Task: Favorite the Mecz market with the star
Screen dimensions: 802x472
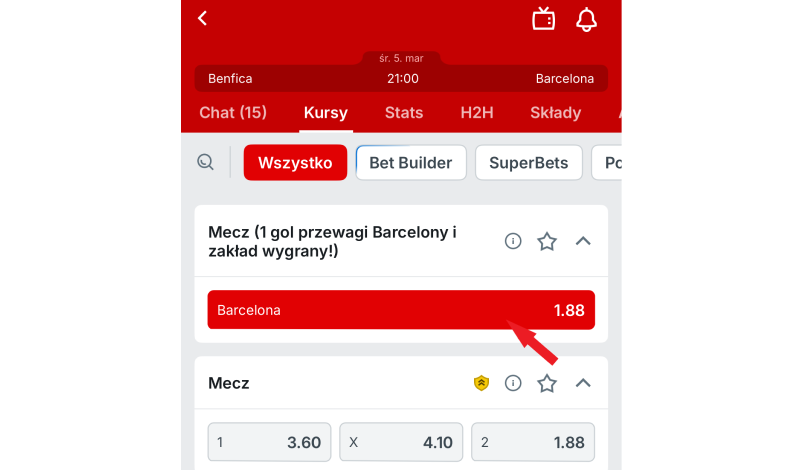Action: pyautogui.click(x=547, y=383)
